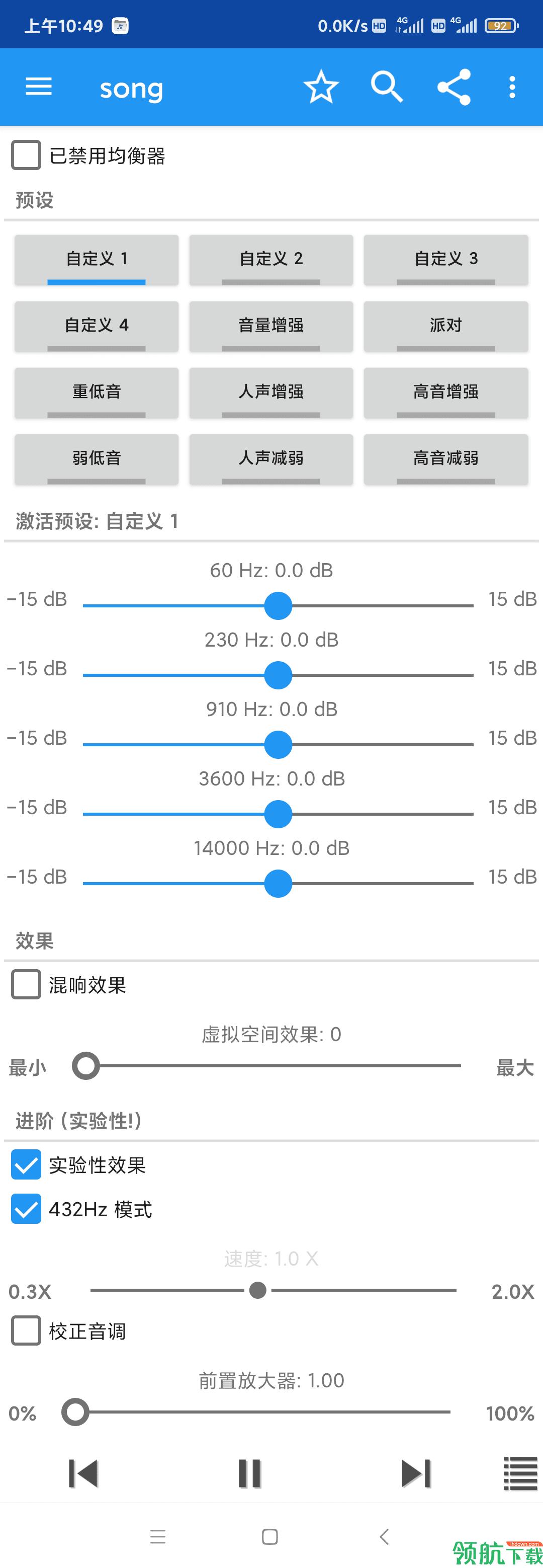This screenshot has height=1568, width=543.
Task: Open the hamburger navigation menu
Action: point(38,87)
